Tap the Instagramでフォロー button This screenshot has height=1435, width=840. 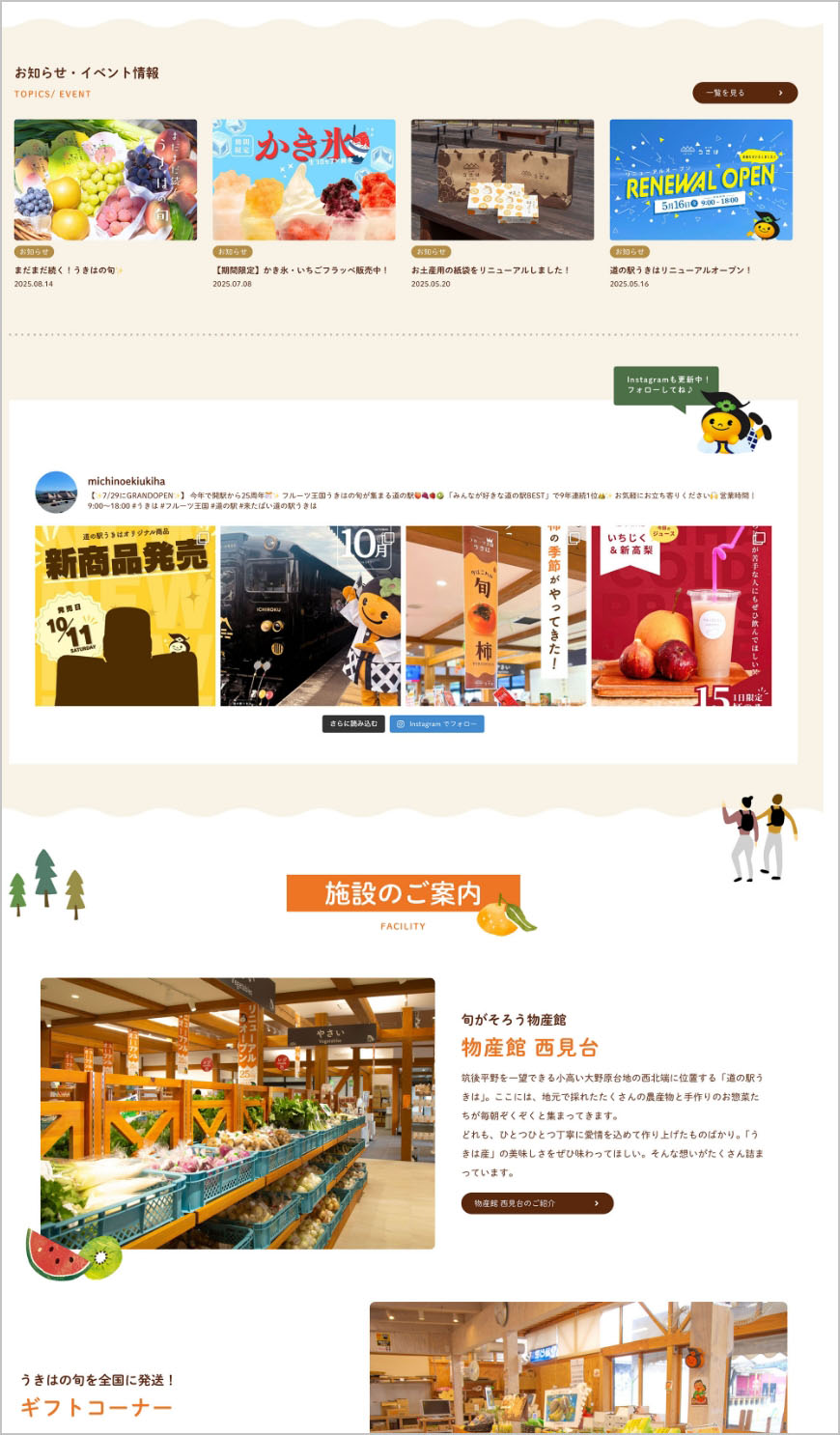coord(436,723)
